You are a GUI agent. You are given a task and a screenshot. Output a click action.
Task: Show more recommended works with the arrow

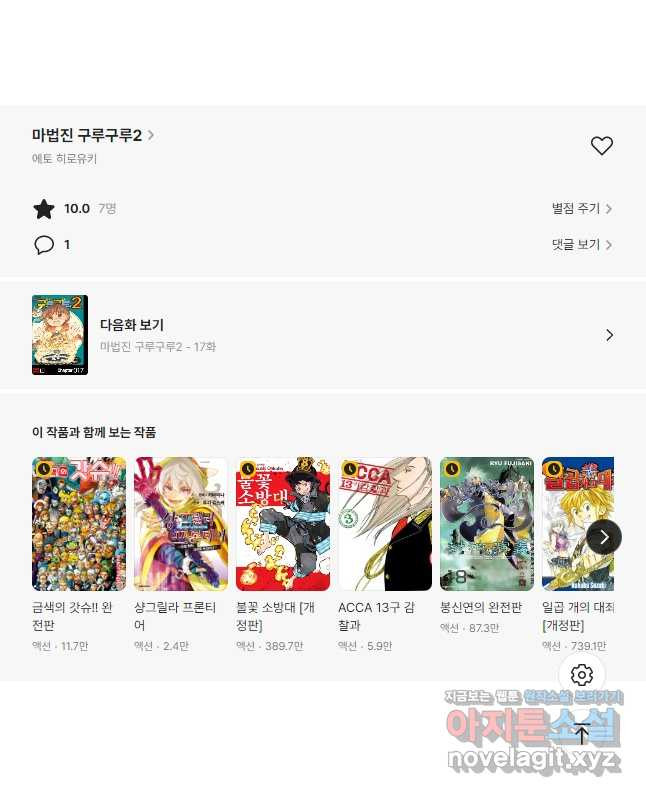tap(604, 537)
